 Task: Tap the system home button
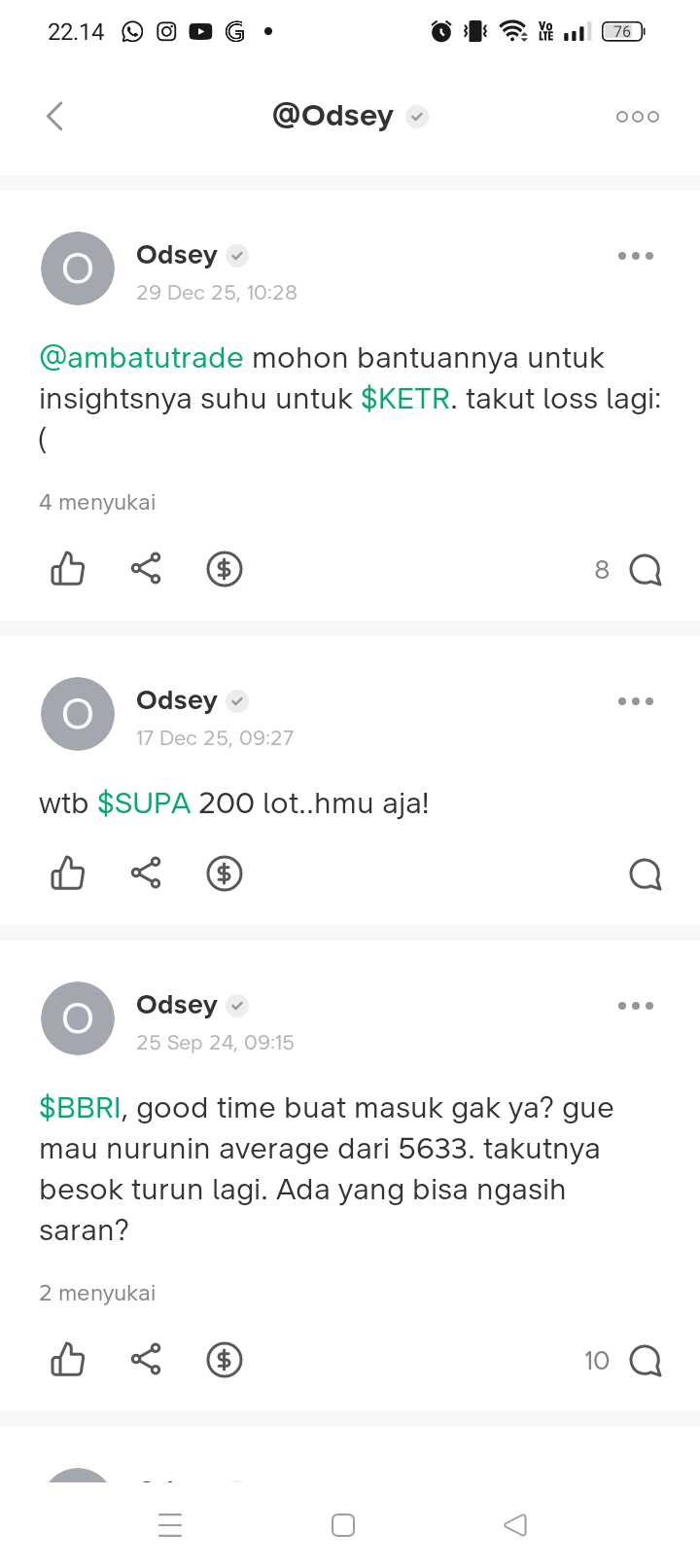click(343, 1524)
